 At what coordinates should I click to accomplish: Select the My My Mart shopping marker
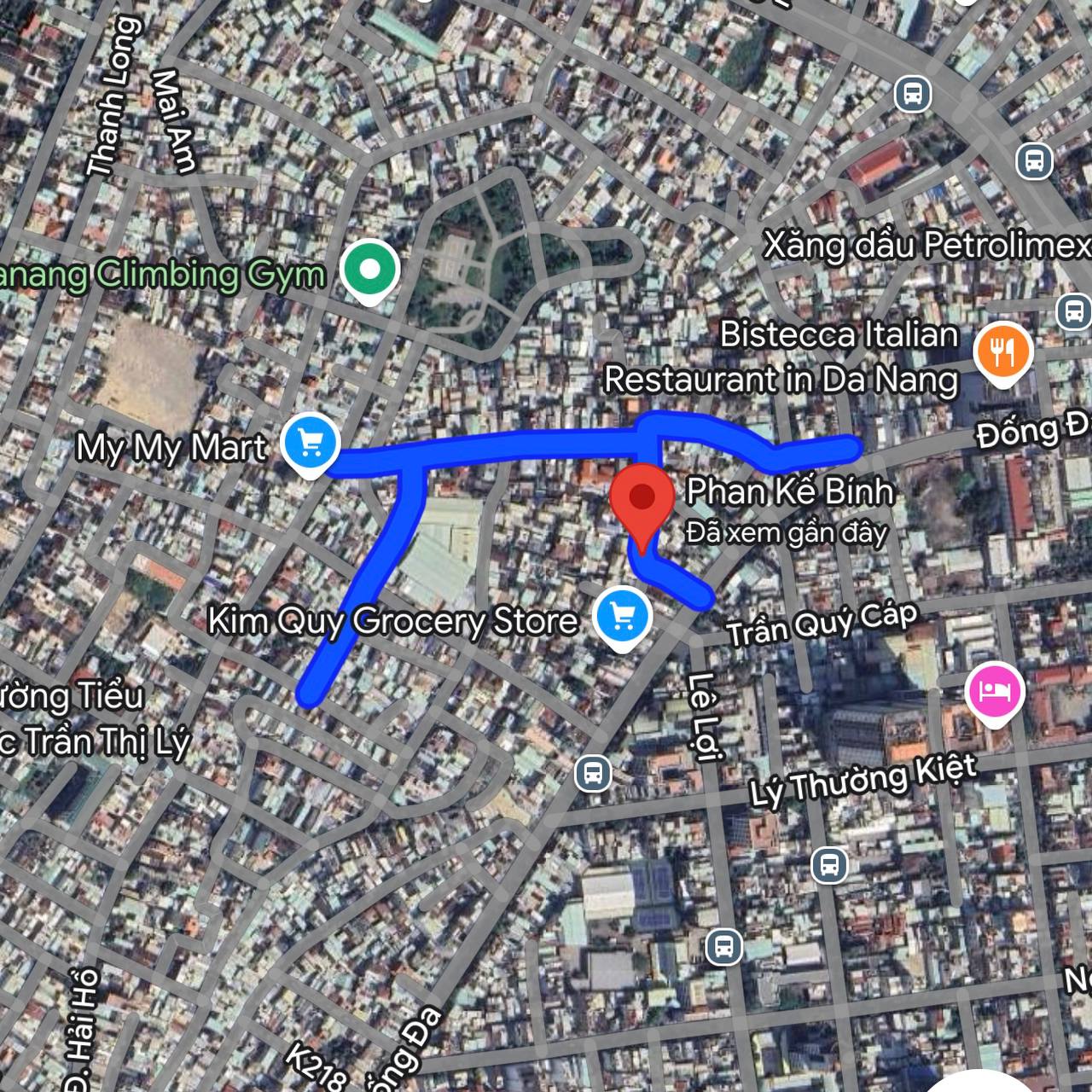click(x=311, y=443)
